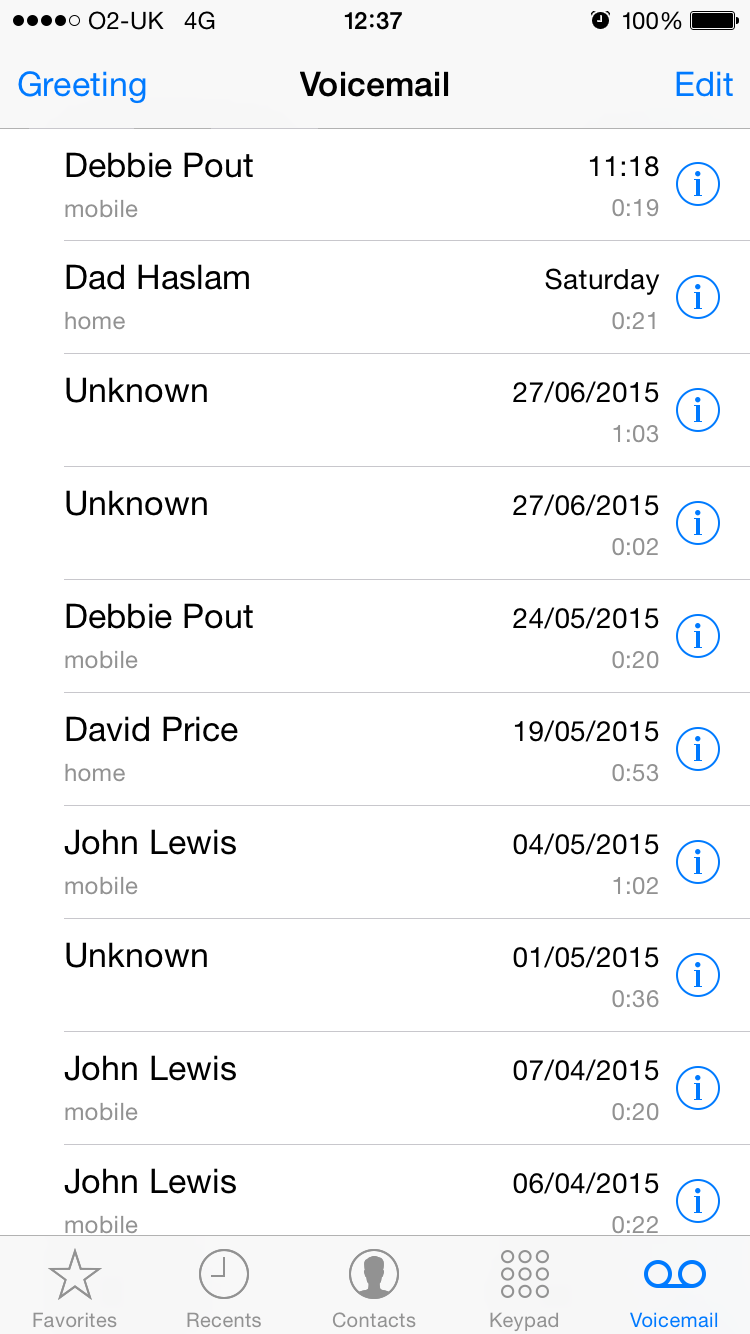Select the Voicemail tab
The height and width of the screenshot is (1334, 750).
point(674,1288)
